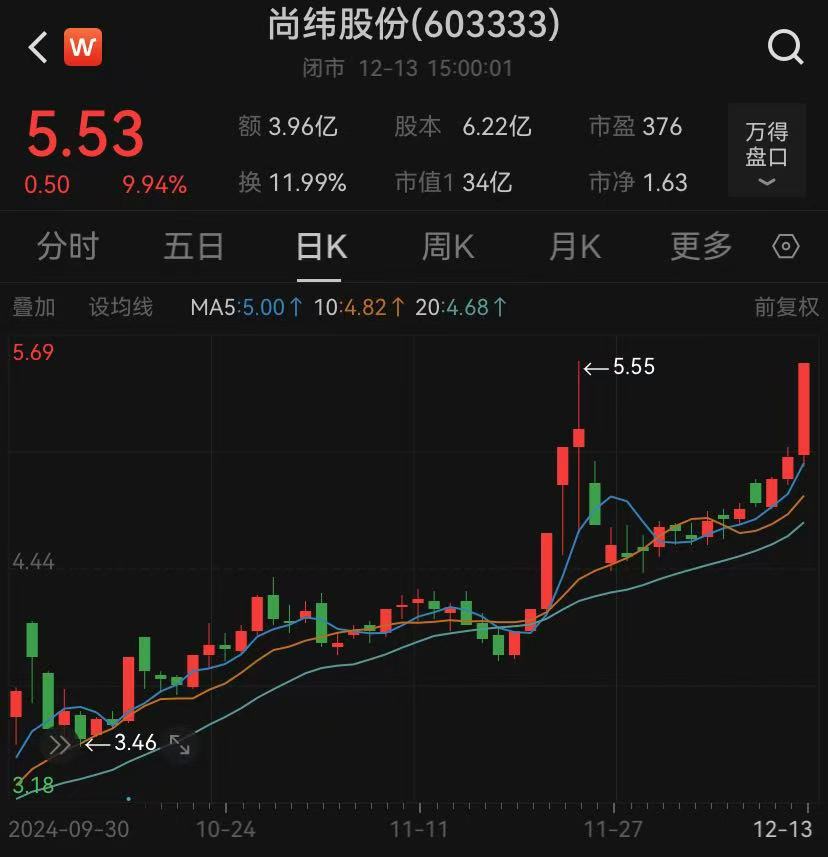The width and height of the screenshot is (828, 857).
Task: Switch to the 月K chart tab
Action: point(575,246)
